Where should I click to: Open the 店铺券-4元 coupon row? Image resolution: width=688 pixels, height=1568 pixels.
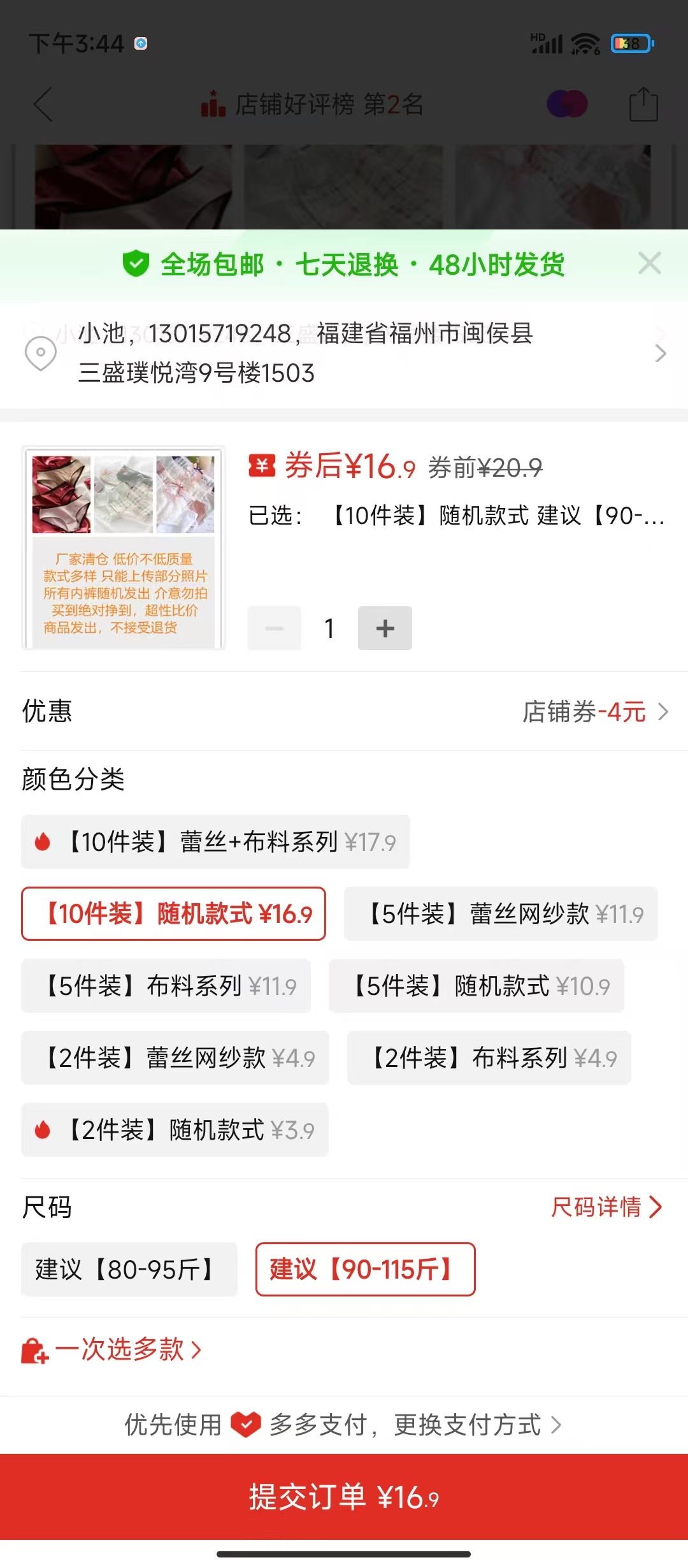[594, 711]
